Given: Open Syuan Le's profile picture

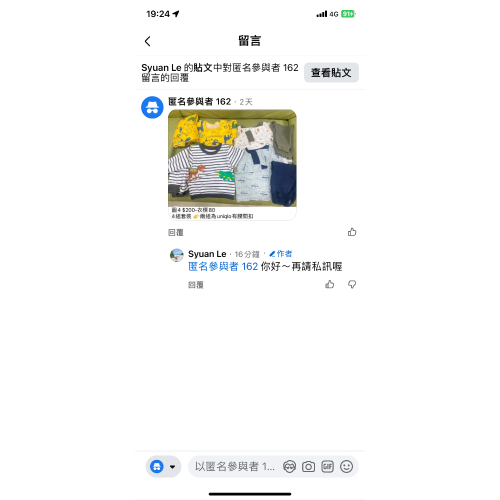Looking at the screenshot, I should 177,255.
